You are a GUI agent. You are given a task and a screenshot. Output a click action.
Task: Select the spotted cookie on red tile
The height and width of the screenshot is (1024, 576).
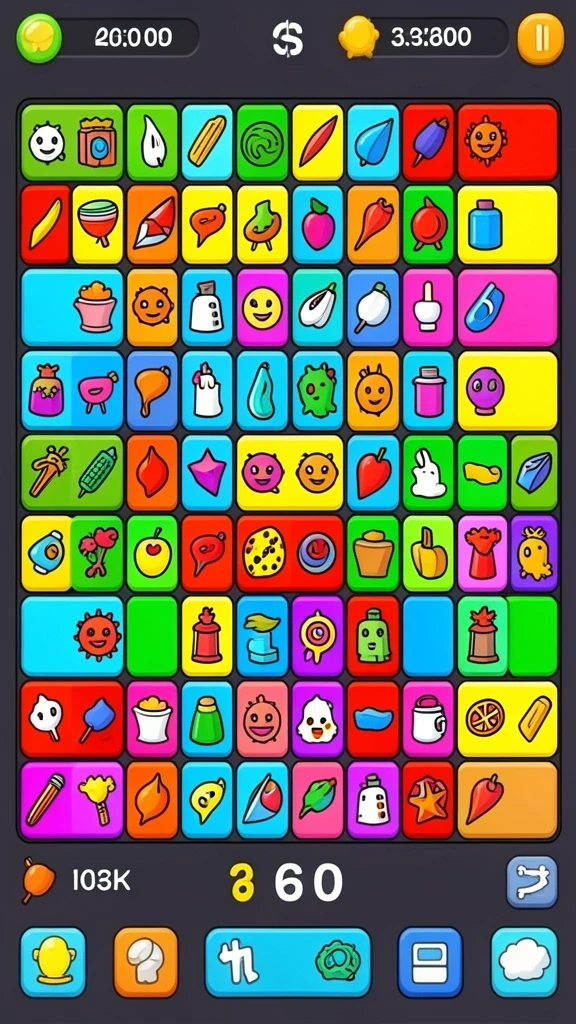264,553
